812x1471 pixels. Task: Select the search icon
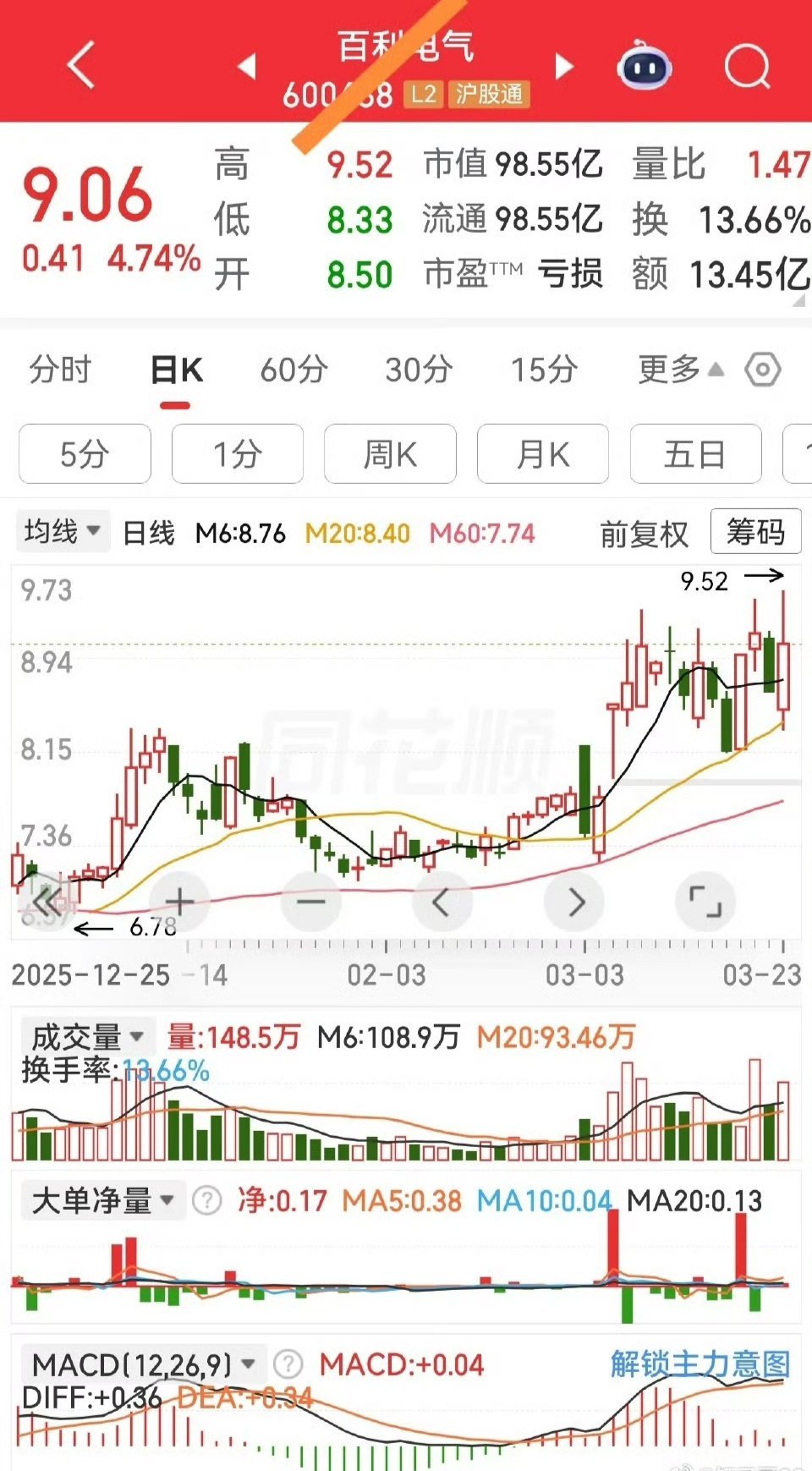(747, 66)
